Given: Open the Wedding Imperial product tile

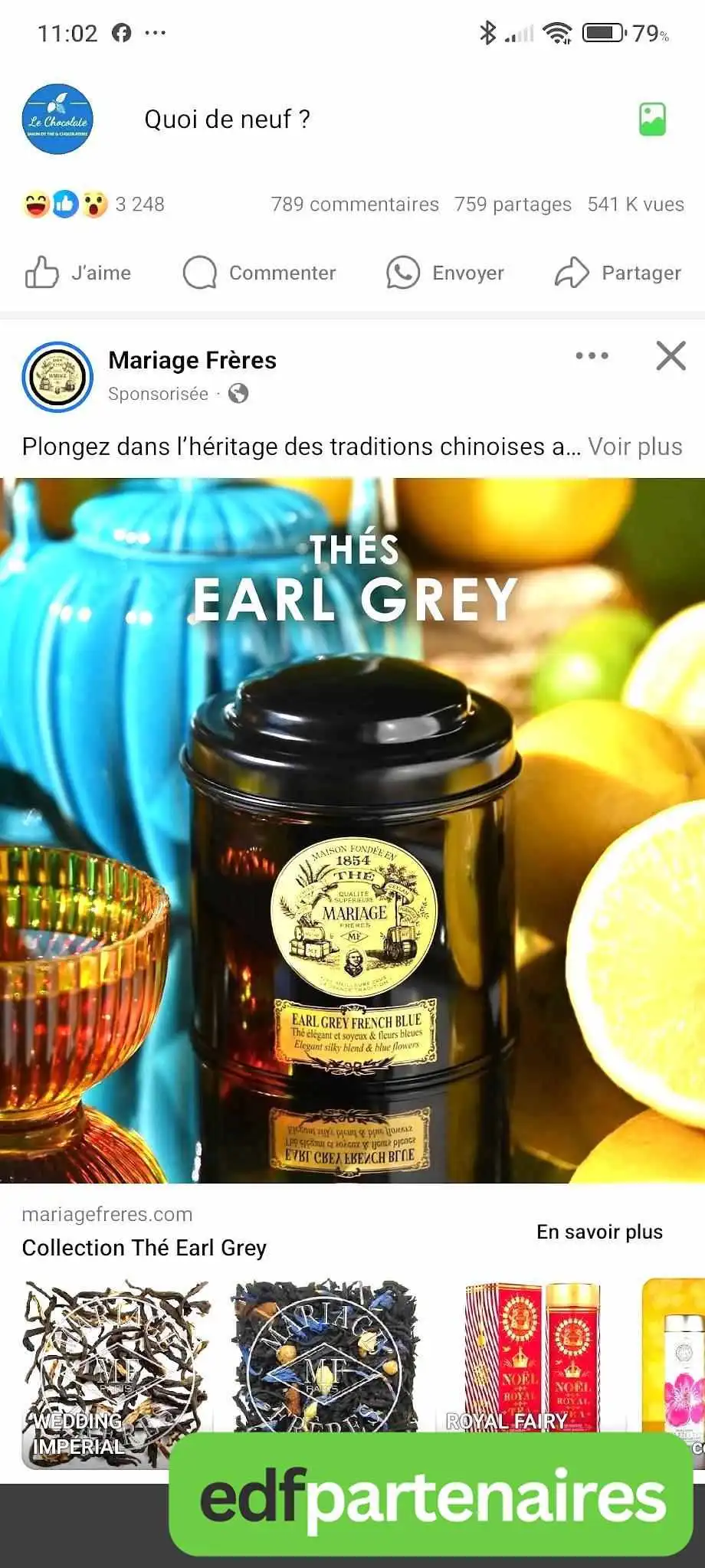Looking at the screenshot, I should [116, 1373].
